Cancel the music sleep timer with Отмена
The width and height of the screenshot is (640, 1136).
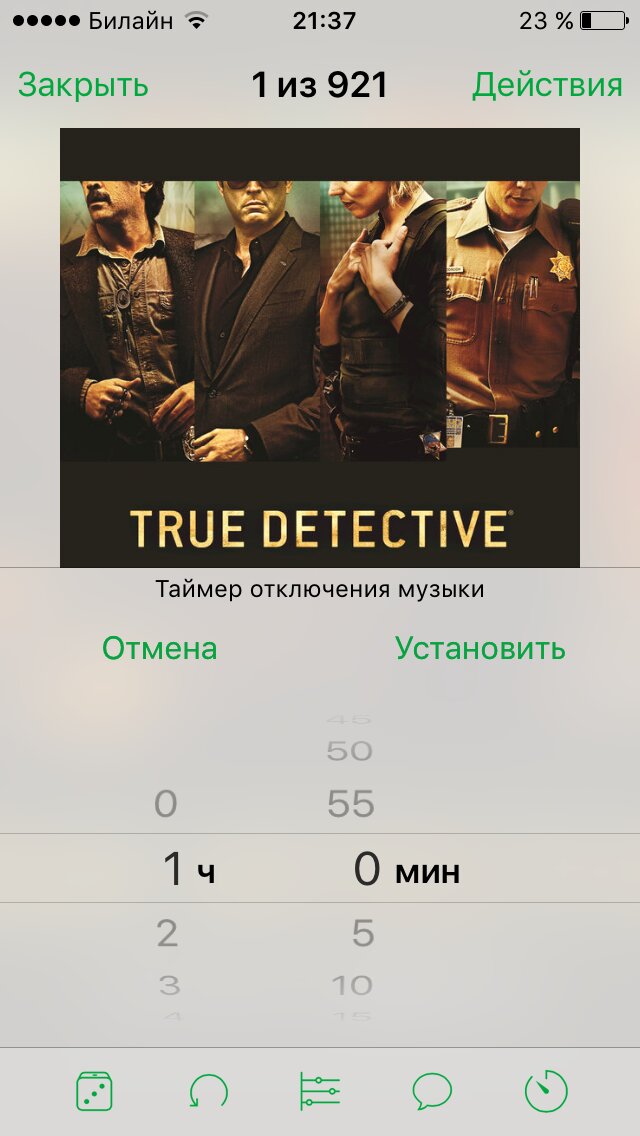159,648
